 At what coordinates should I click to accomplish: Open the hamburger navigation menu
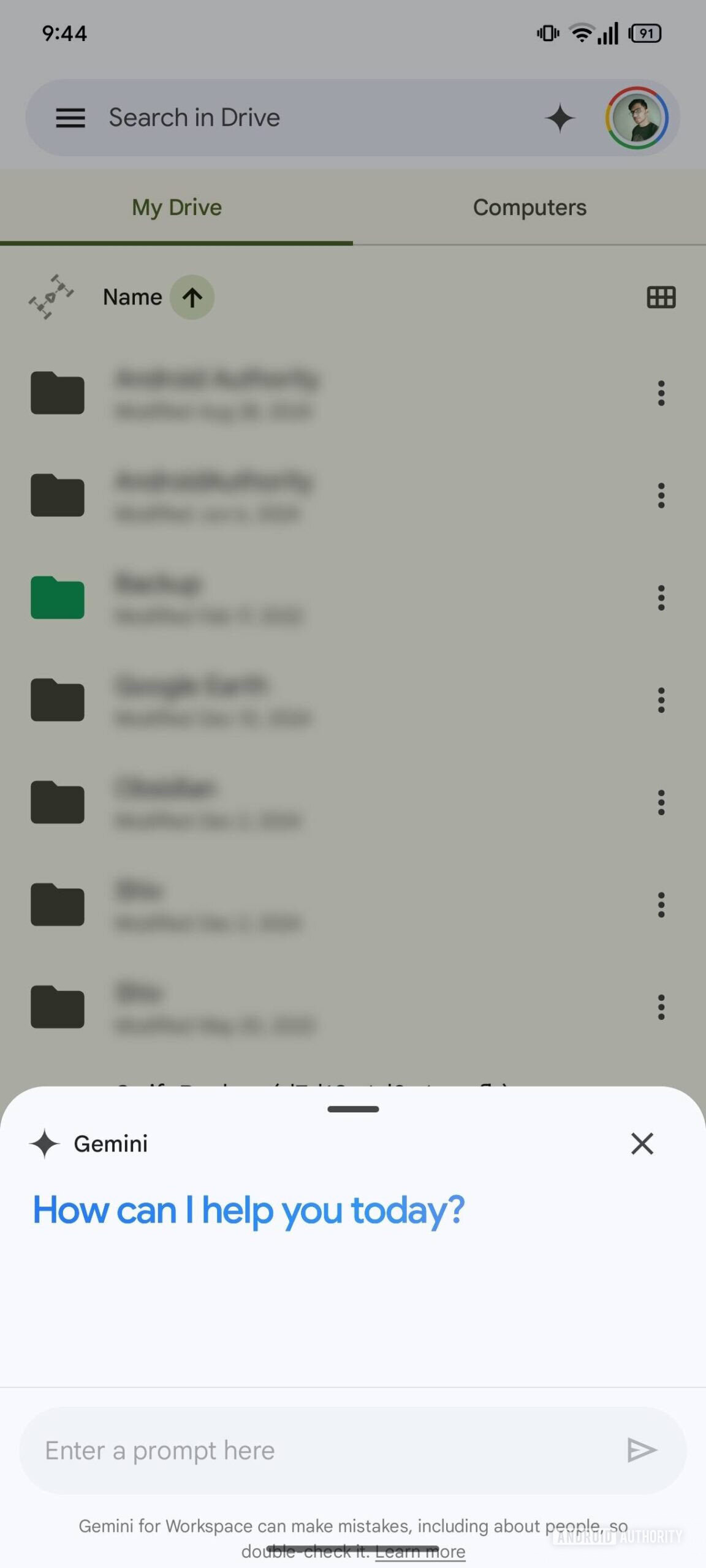pos(70,118)
